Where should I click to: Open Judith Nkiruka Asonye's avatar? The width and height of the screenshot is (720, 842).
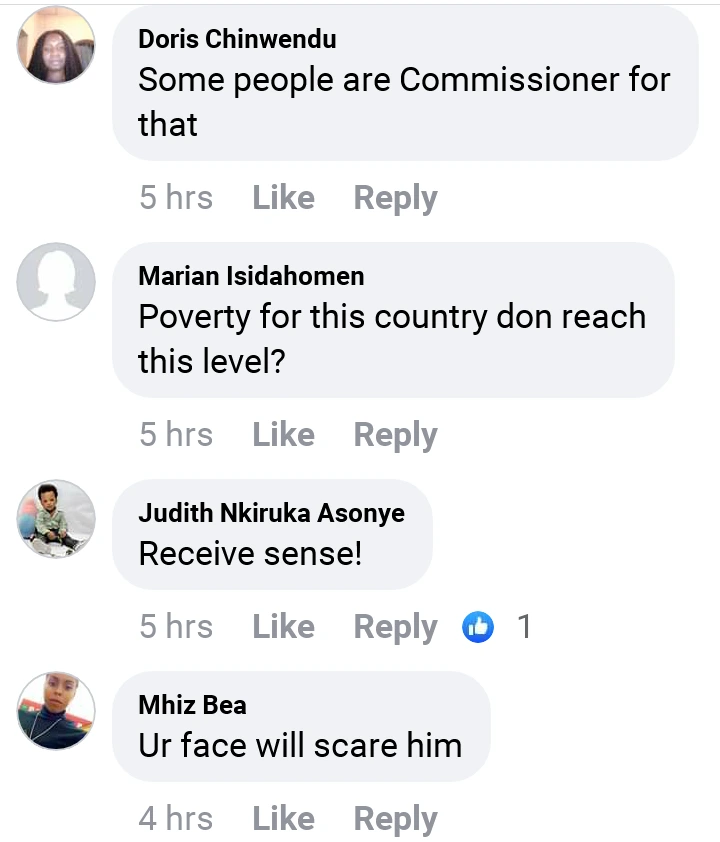(56, 519)
